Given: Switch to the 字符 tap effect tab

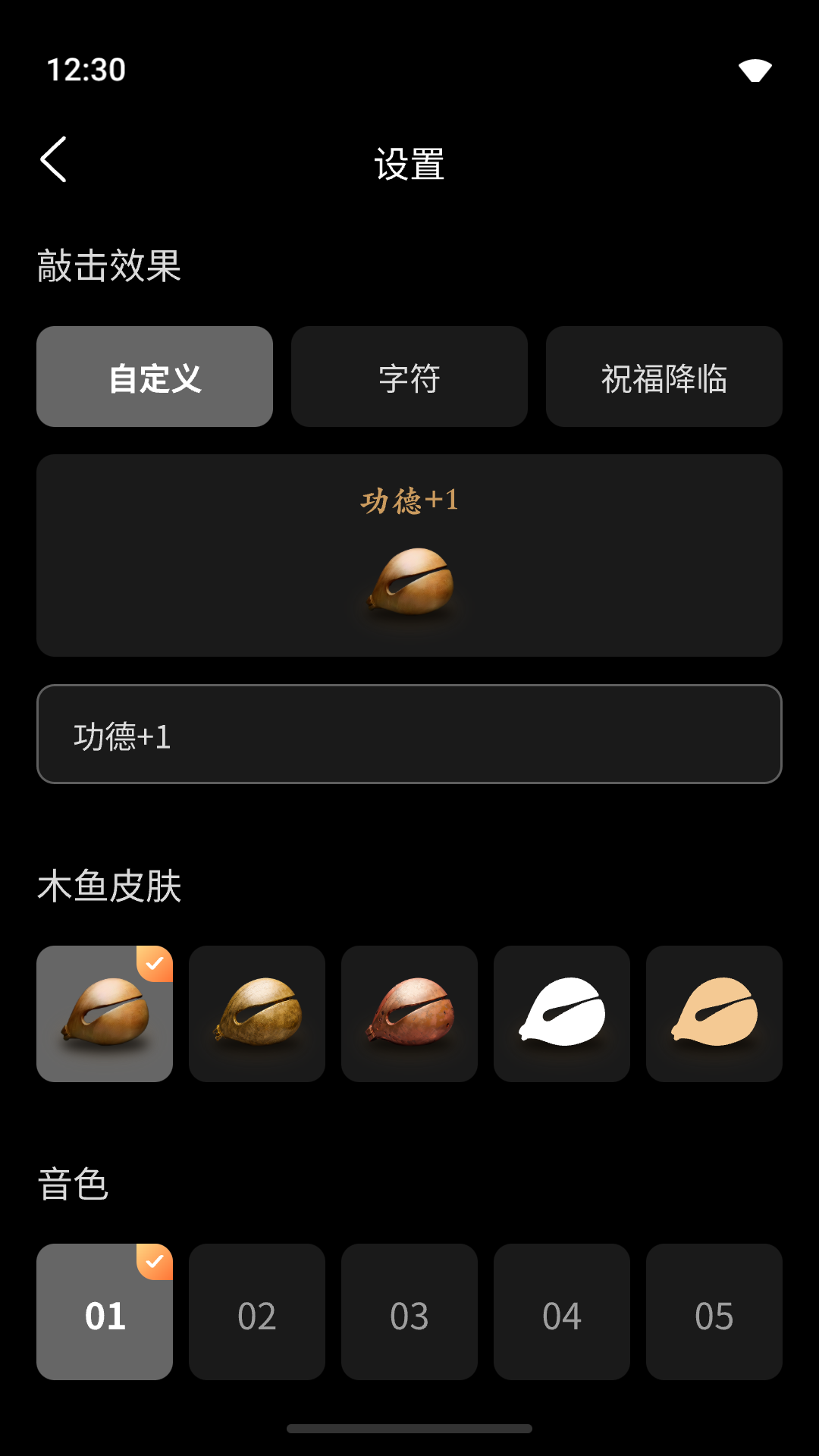Looking at the screenshot, I should [409, 376].
